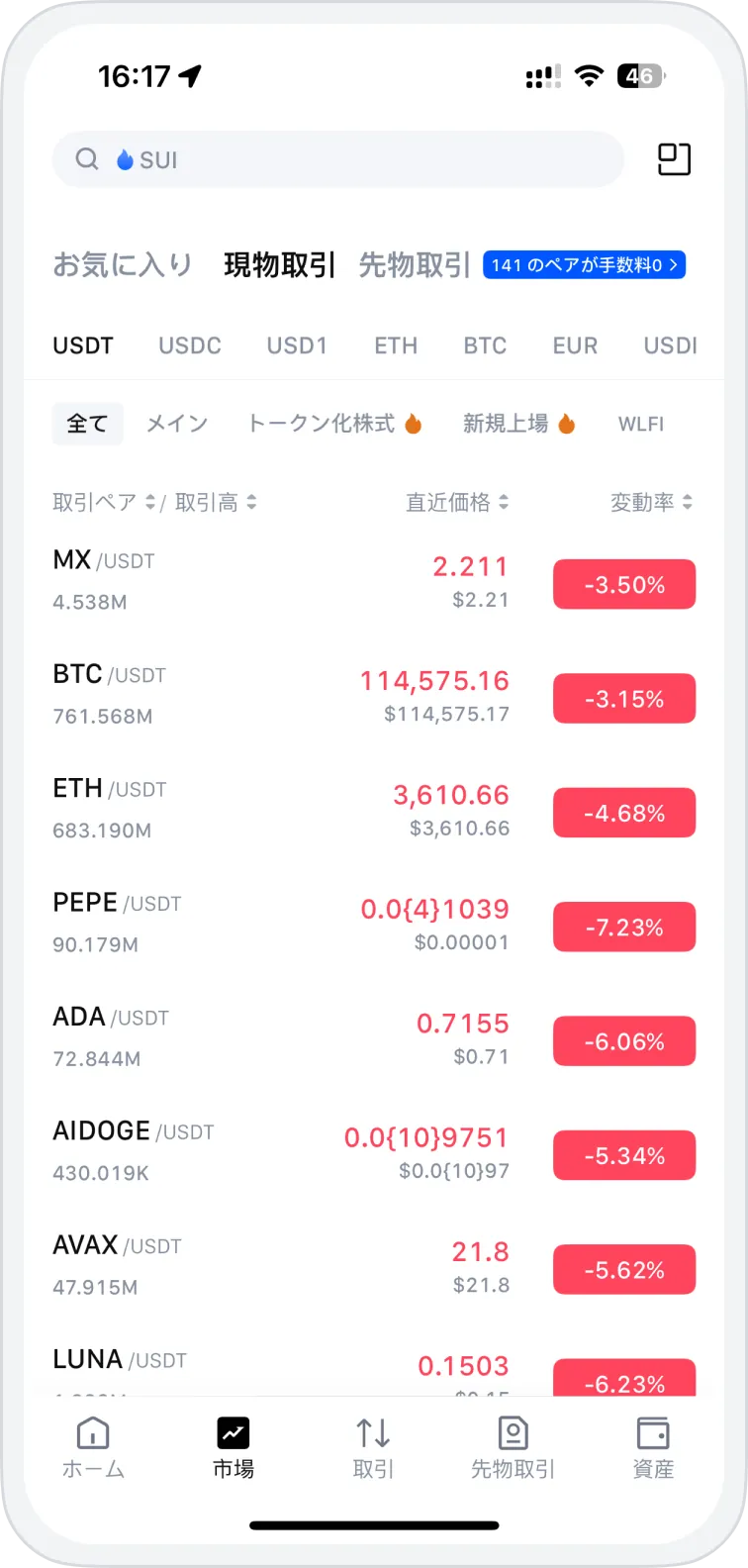Select the USDC quote currency tab
Screen dimensions: 748x1568
pos(190,345)
